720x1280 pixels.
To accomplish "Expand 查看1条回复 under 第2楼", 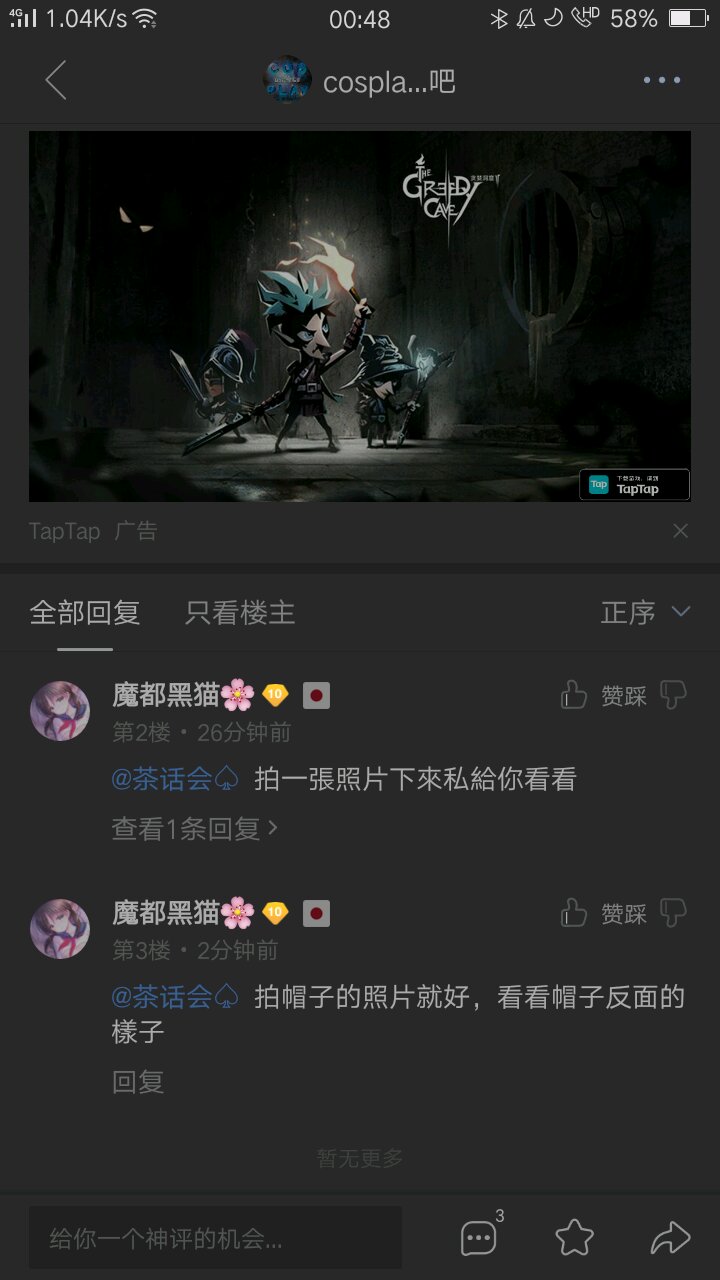I will click(x=195, y=828).
